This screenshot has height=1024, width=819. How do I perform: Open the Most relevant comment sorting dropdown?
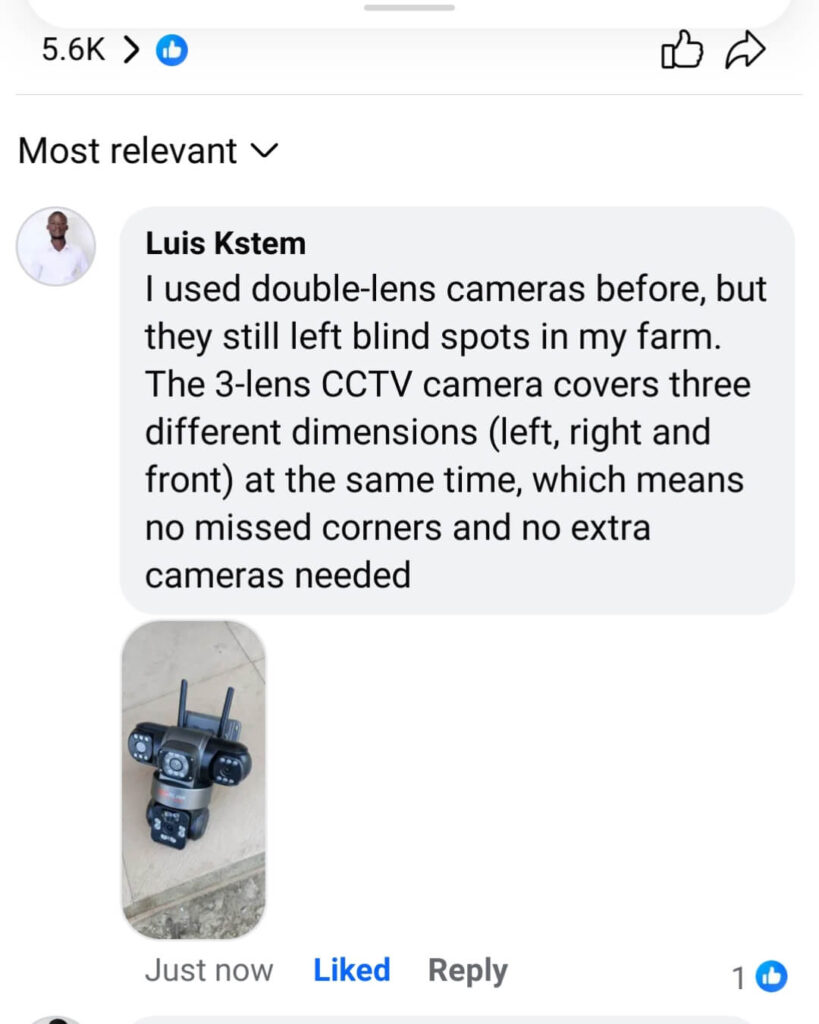click(x=147, y=151)
